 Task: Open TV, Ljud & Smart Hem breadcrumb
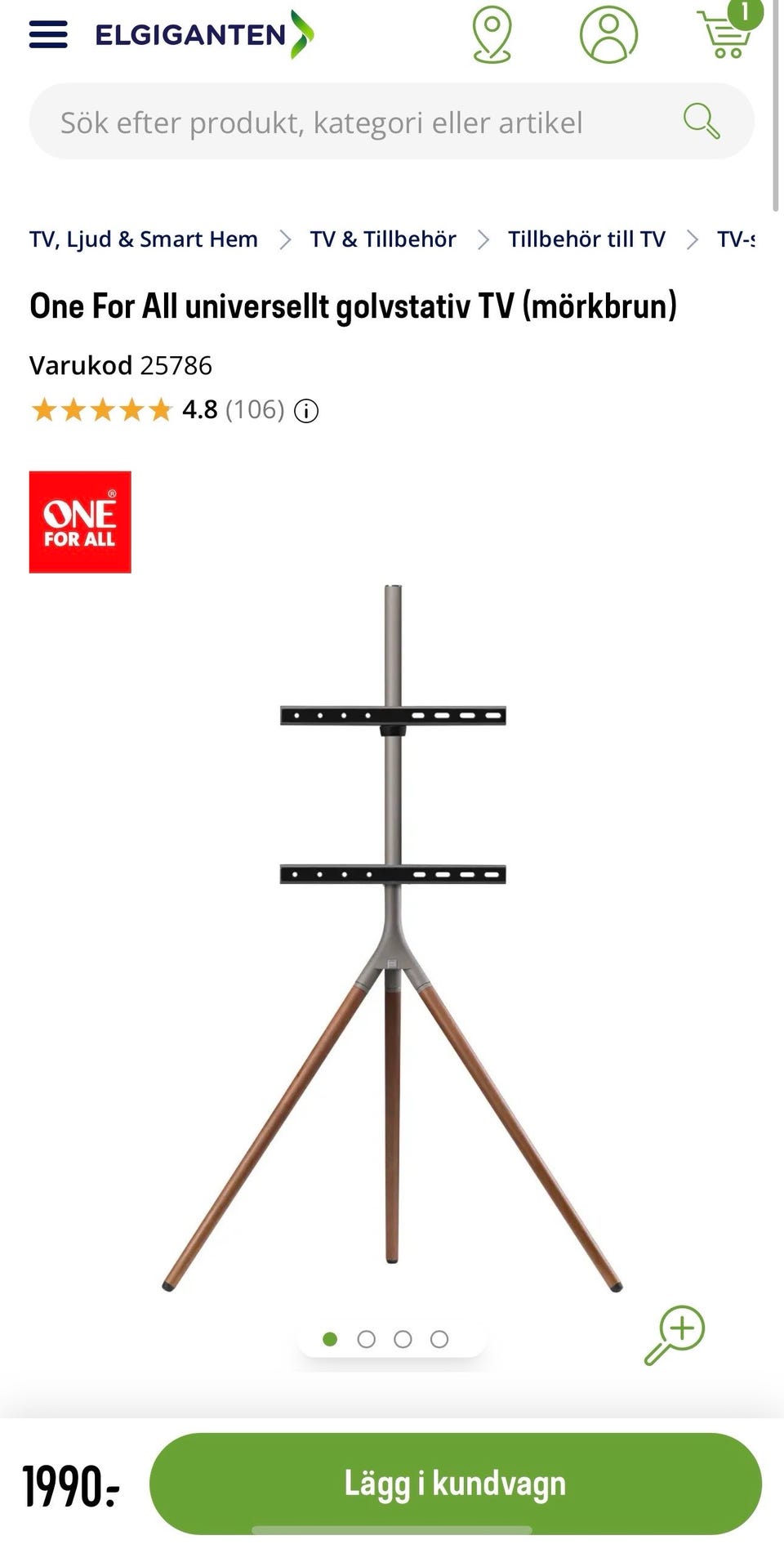click(x=144, y=239)
